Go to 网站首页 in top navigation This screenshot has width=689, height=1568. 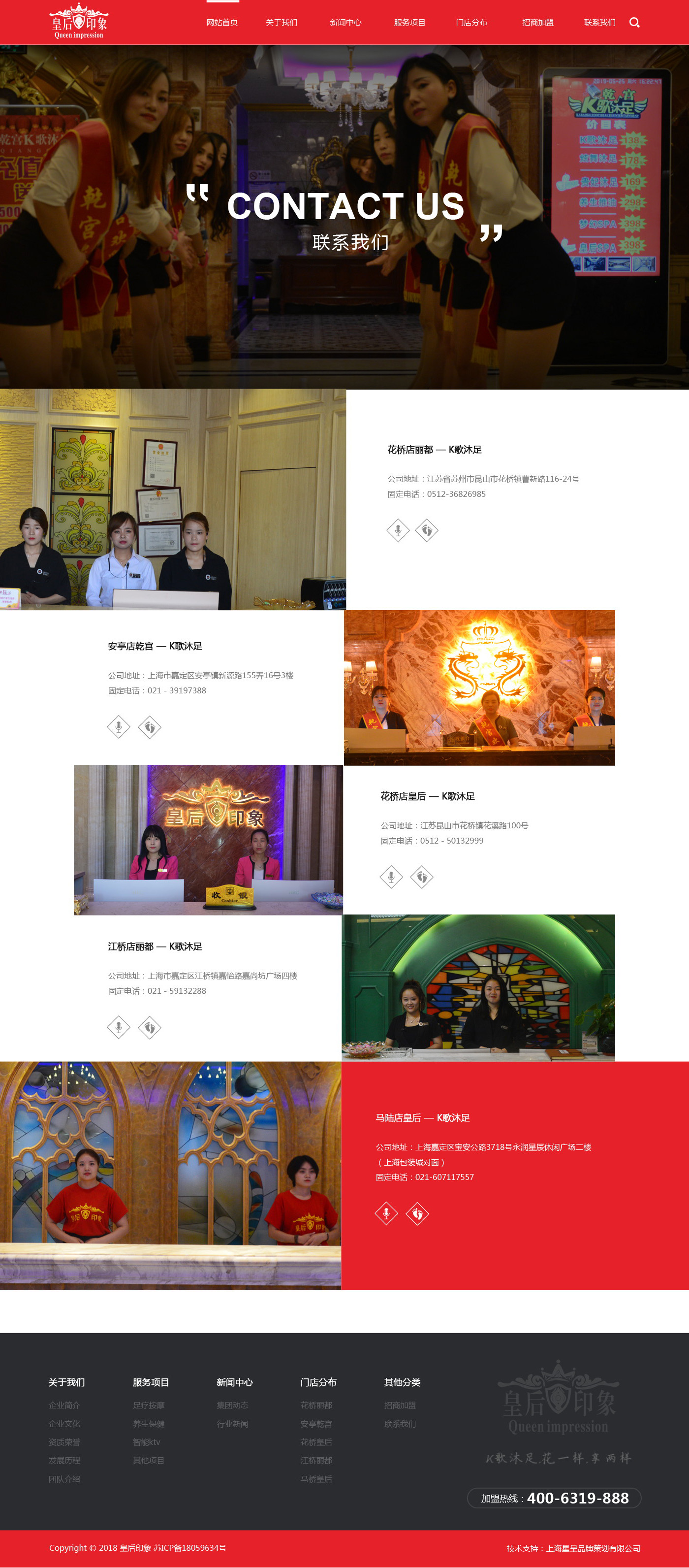coord(222,23)
